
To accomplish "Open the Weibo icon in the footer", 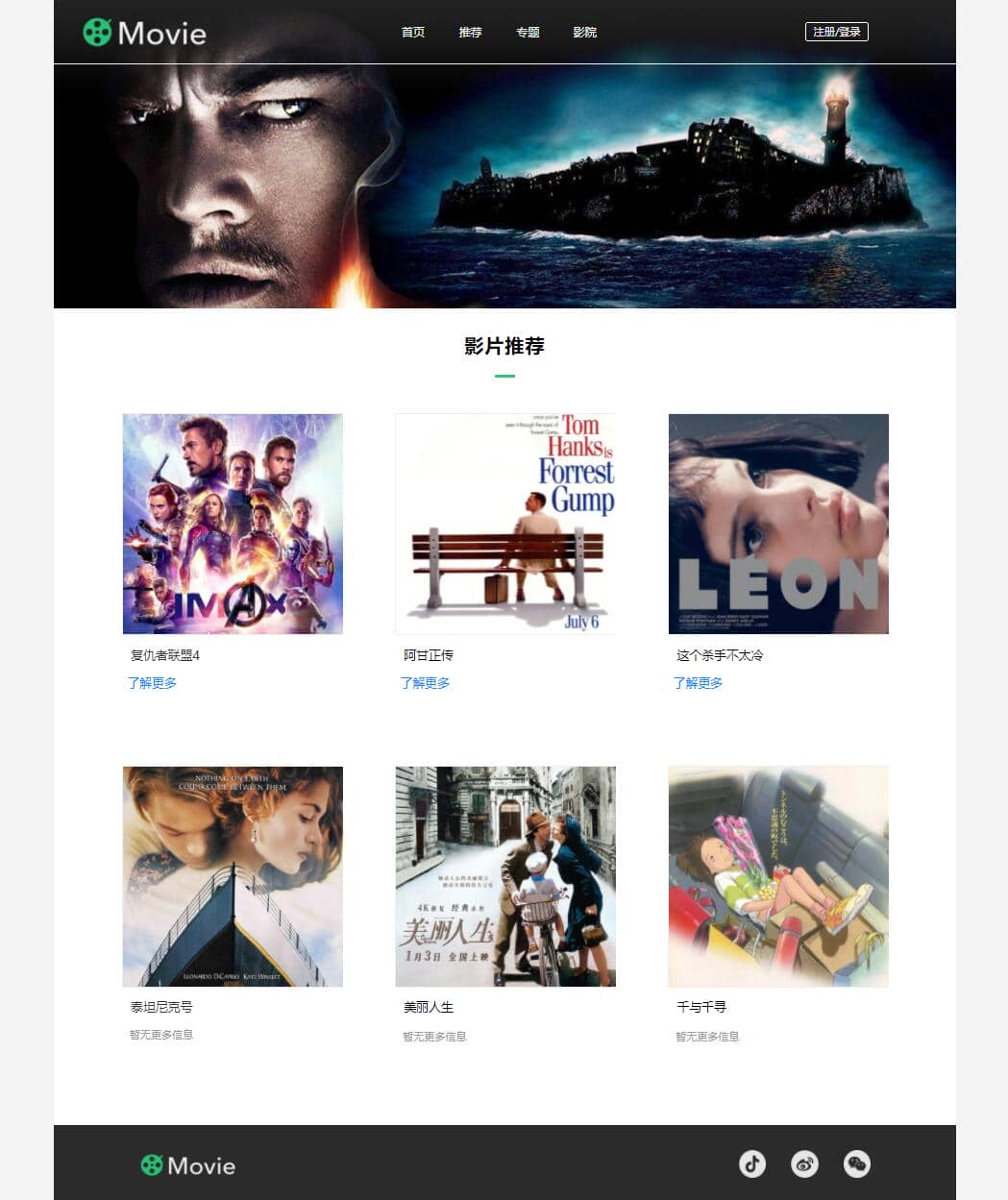I will pyautogui.click(x=804, y=1164).
